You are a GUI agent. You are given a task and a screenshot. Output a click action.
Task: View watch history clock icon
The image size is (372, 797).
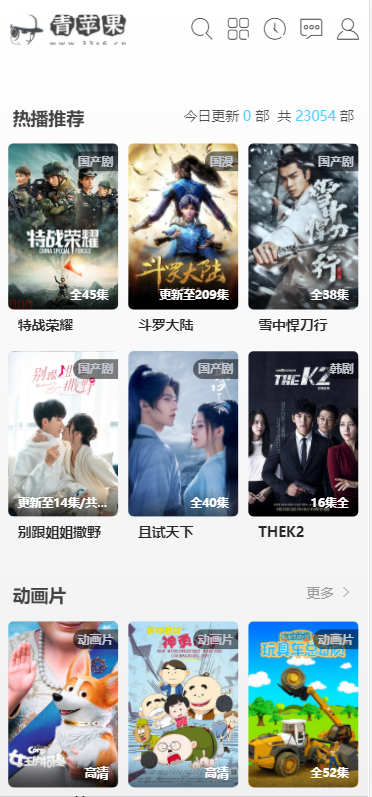pos(274,29)
